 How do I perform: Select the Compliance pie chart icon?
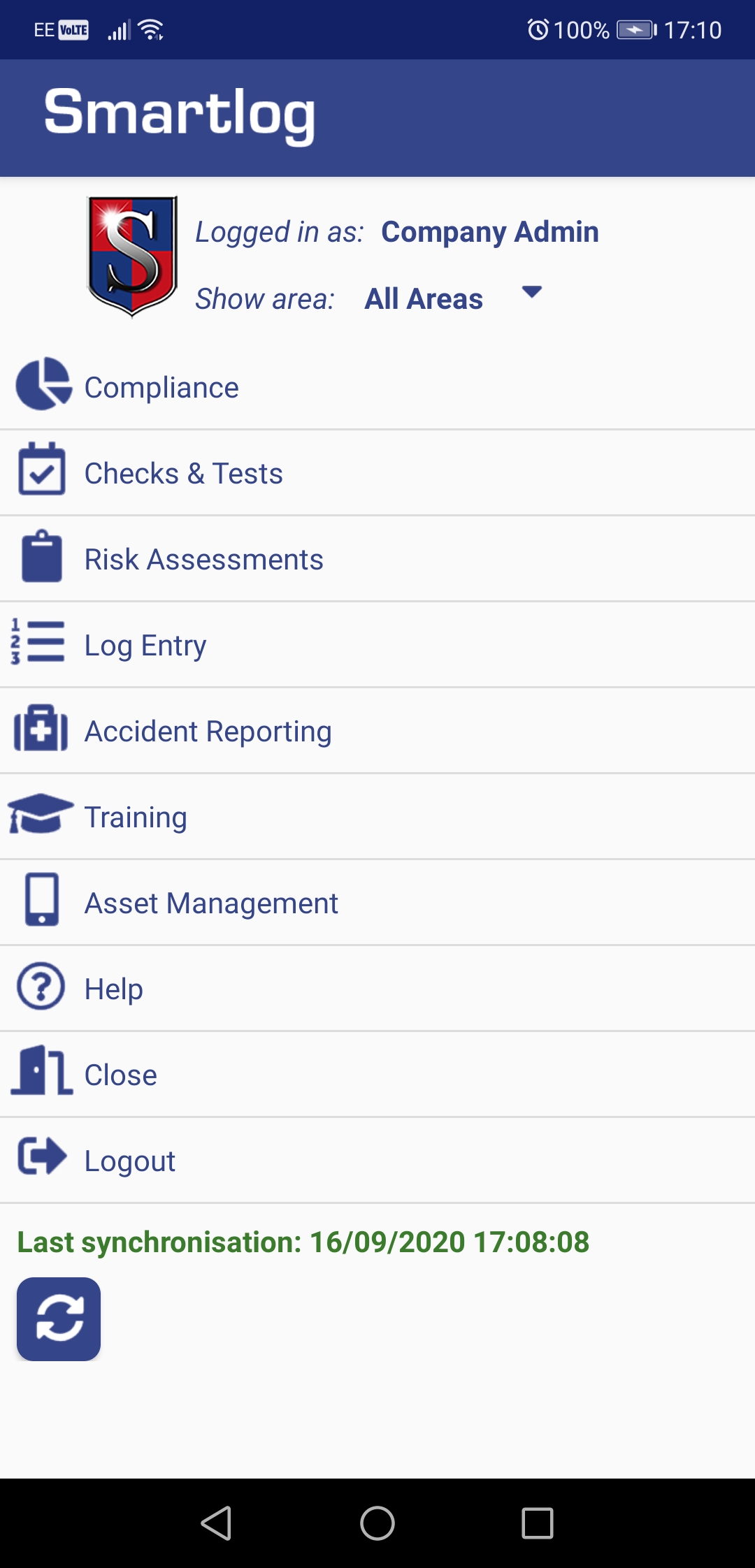click(x=42, y=385)
